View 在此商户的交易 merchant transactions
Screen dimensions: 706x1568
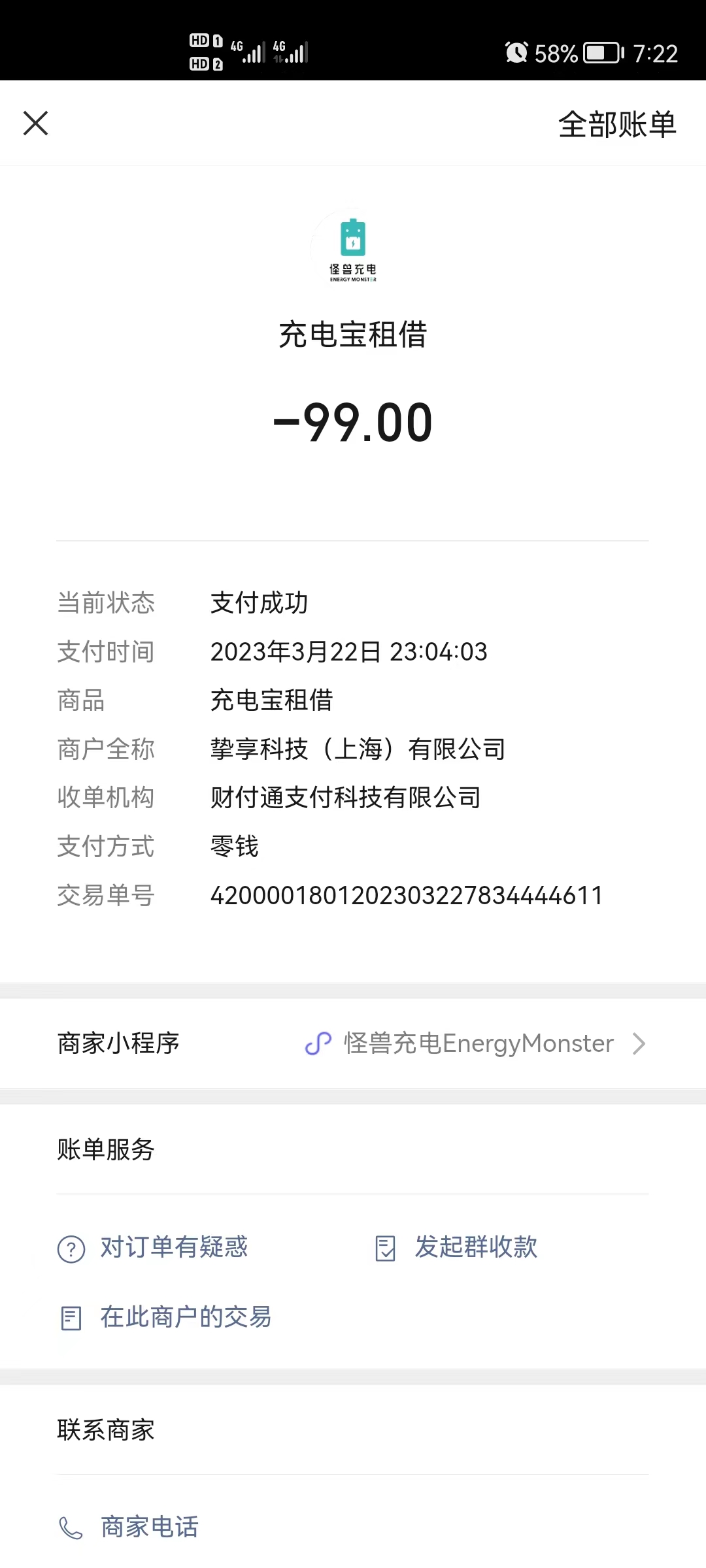click(165, 1317)
